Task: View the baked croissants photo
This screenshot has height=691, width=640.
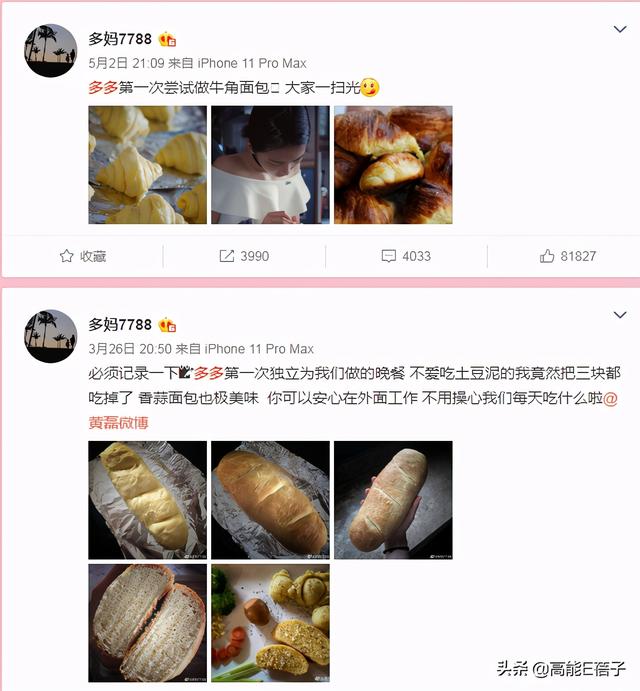Action: (393, 165)
